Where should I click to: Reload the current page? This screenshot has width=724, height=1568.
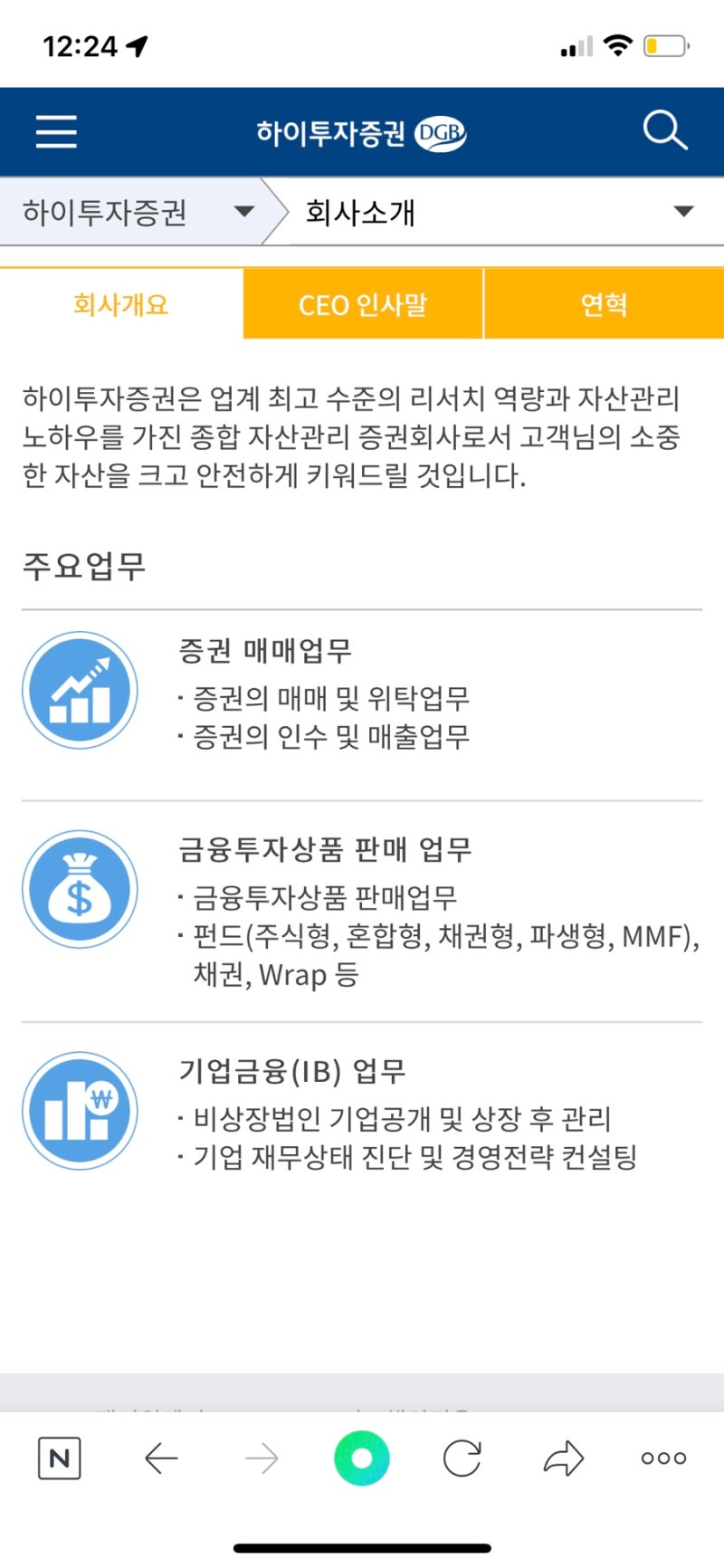click(x=462, y=1458)
